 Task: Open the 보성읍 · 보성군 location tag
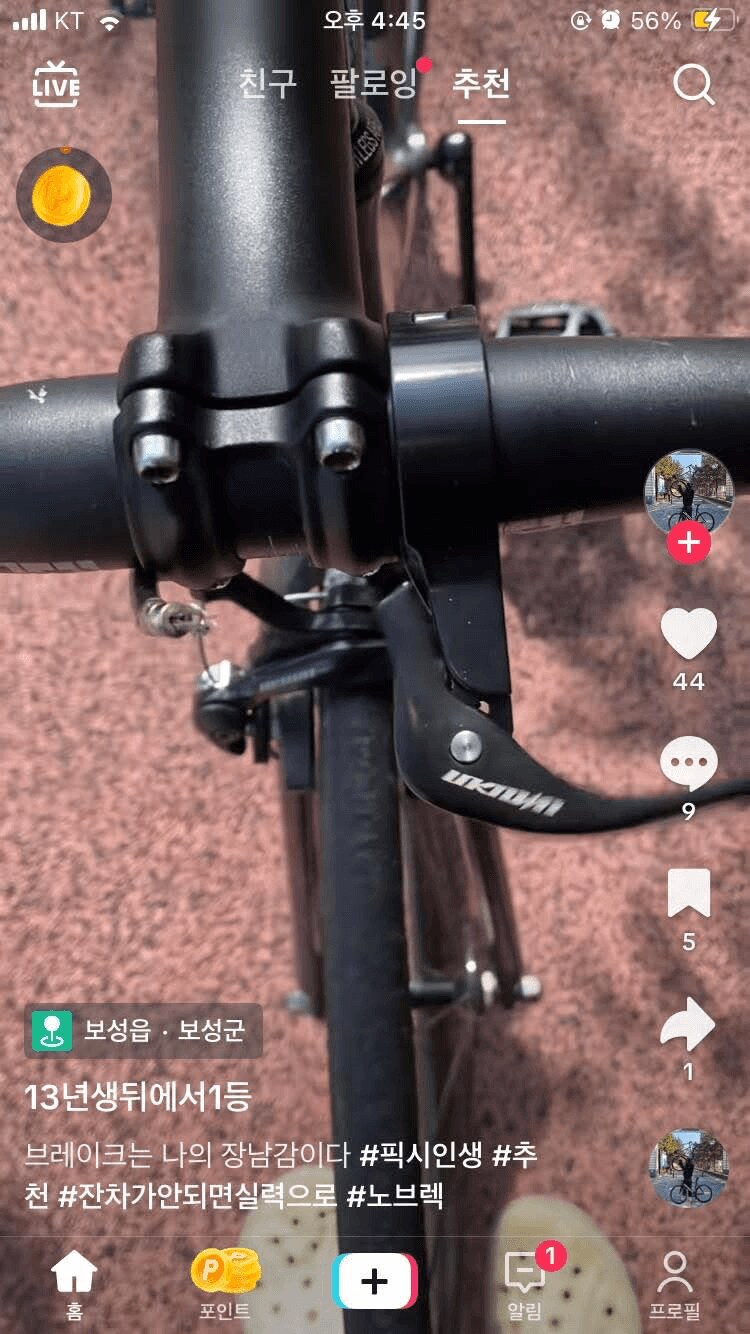click(143, 1030)
